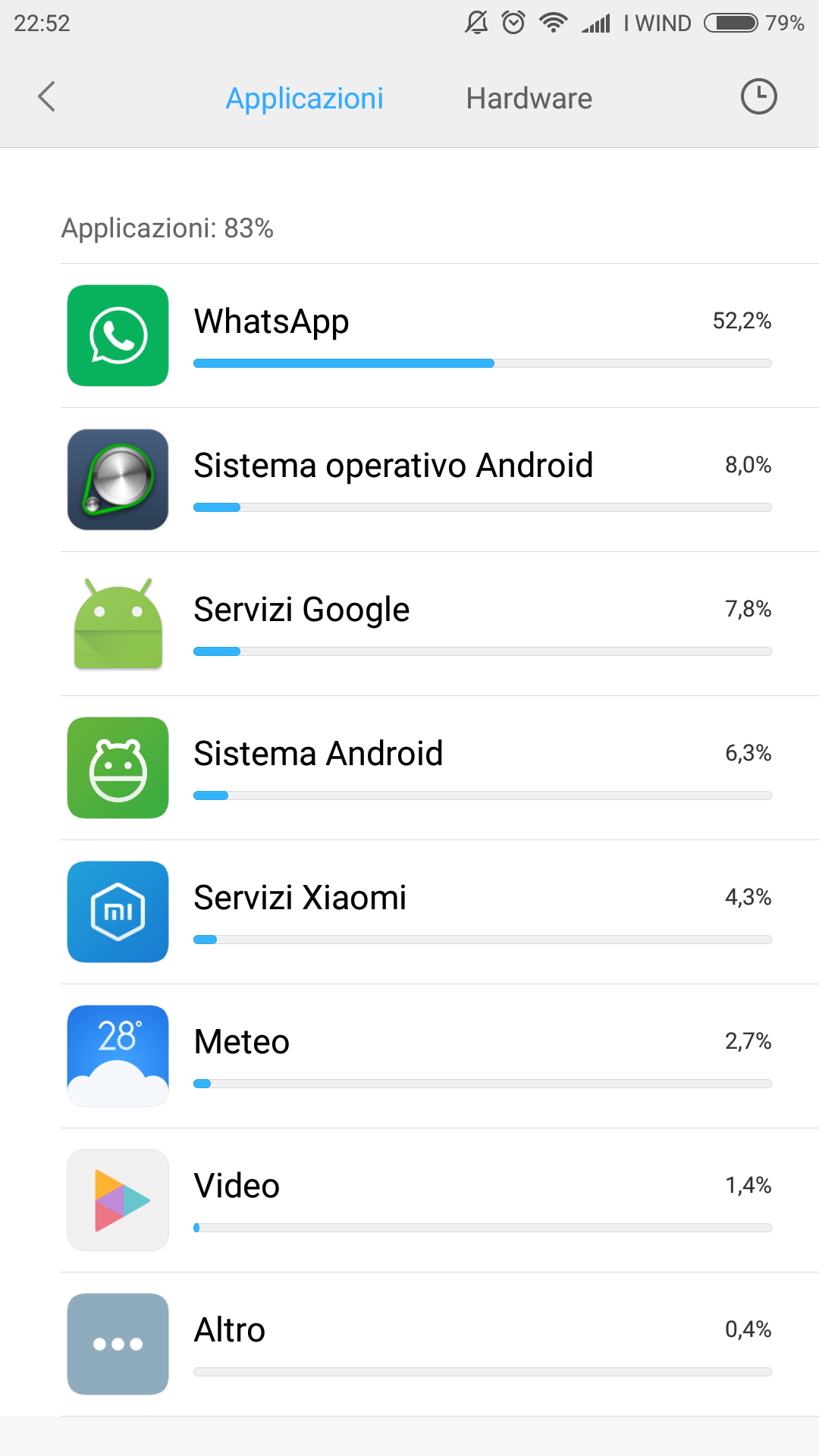Select the Applicazioni tab
This screenshot has width=819, height=1456.
click(x=304, y=99)
